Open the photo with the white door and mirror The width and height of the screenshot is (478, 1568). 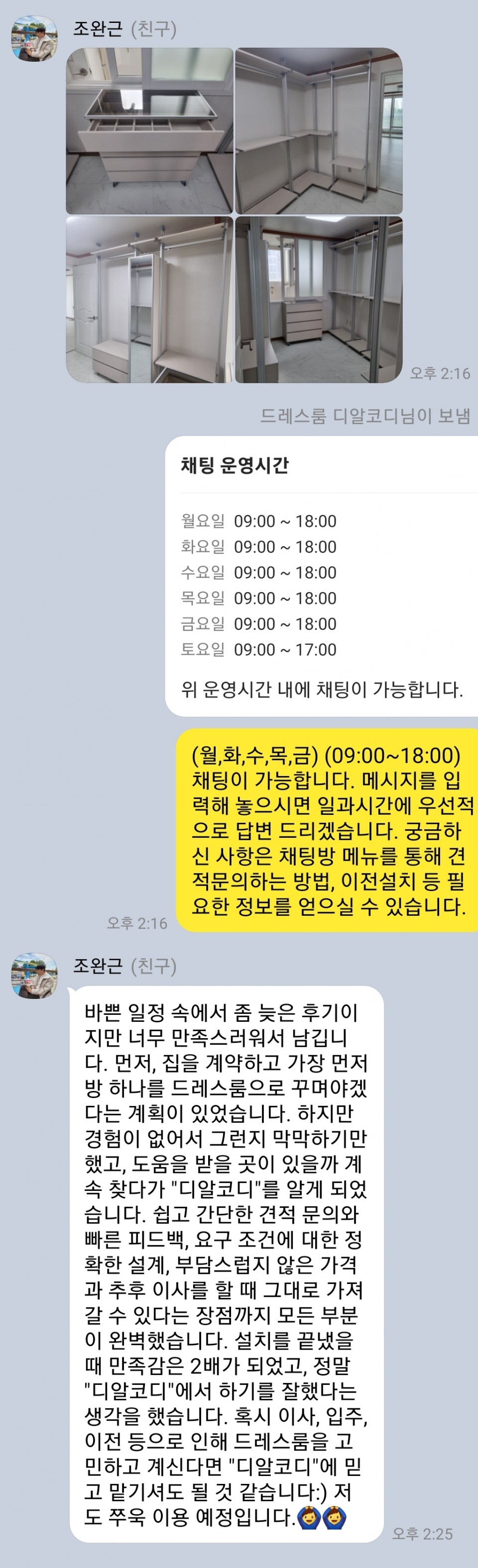(x=149, y=299)
